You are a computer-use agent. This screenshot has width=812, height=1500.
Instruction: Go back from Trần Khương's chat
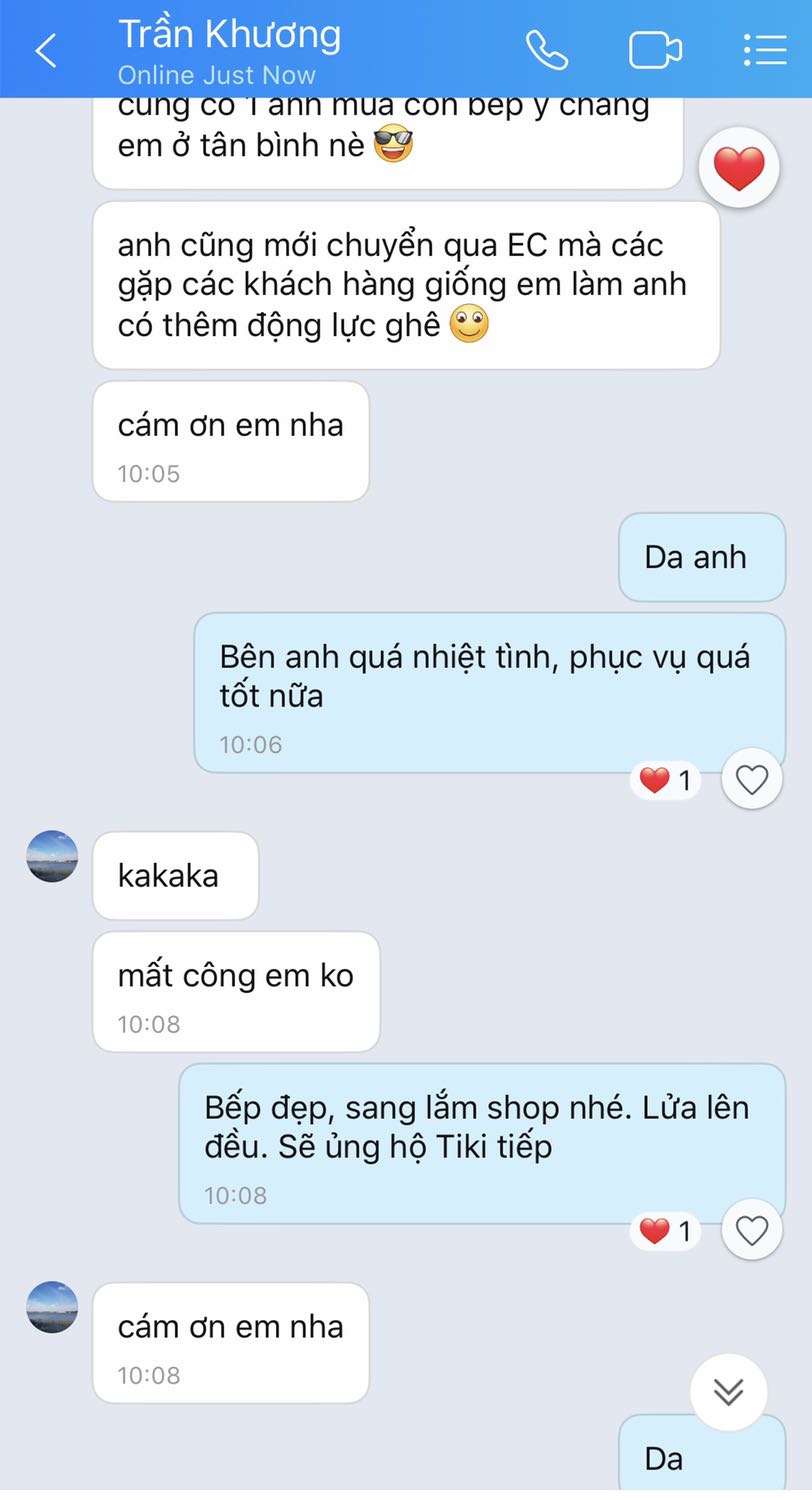(46, 50)
